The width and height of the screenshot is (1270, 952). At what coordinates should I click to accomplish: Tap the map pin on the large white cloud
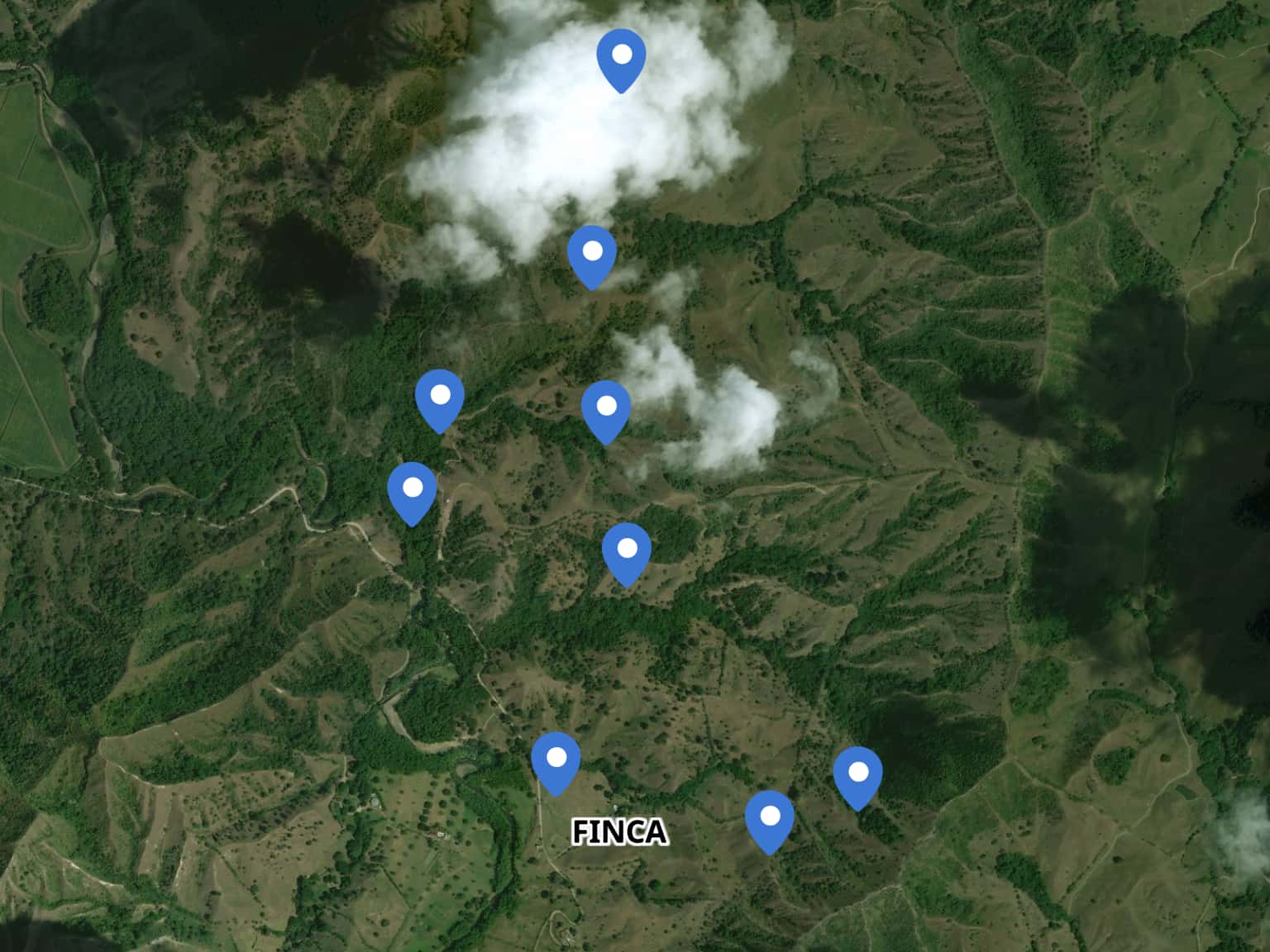621,56
